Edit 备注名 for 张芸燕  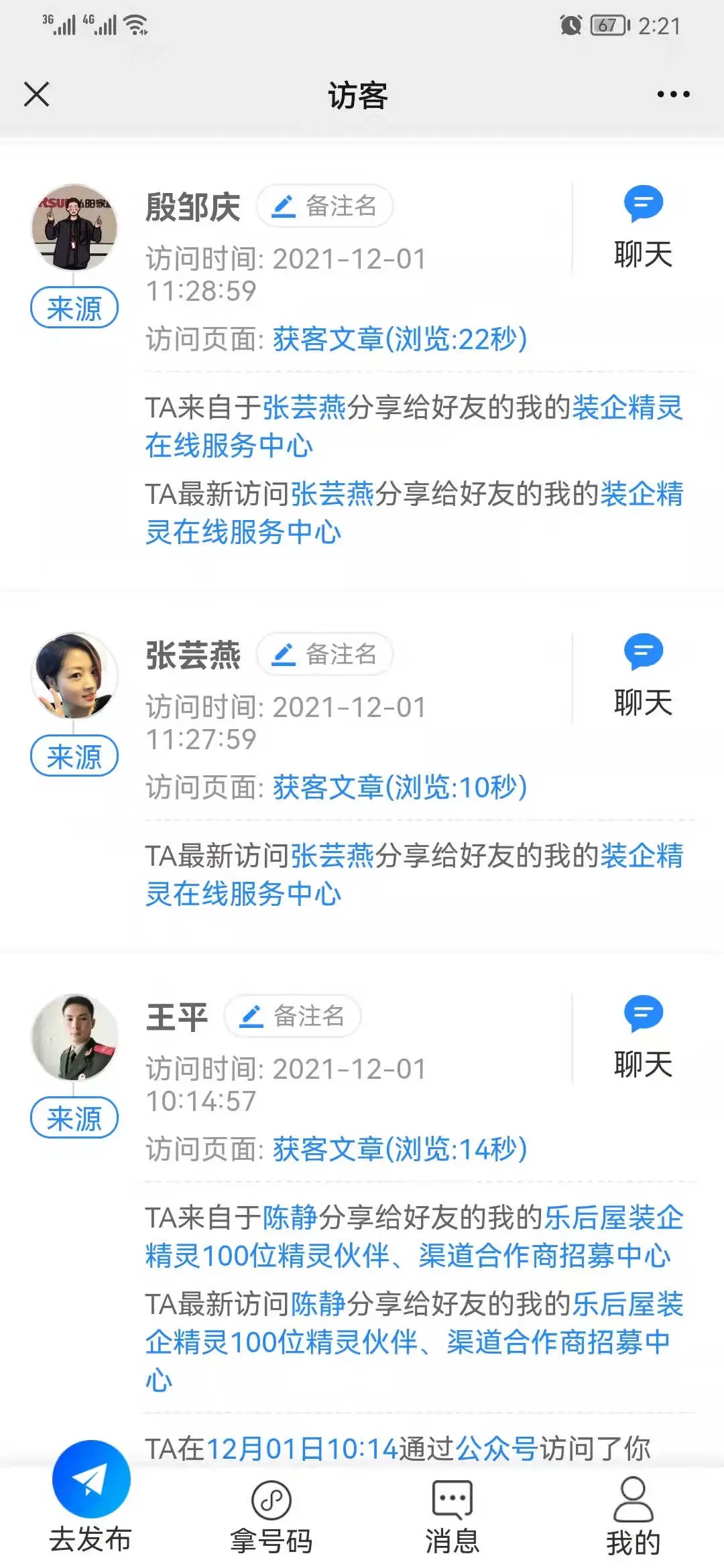[325, 655]
